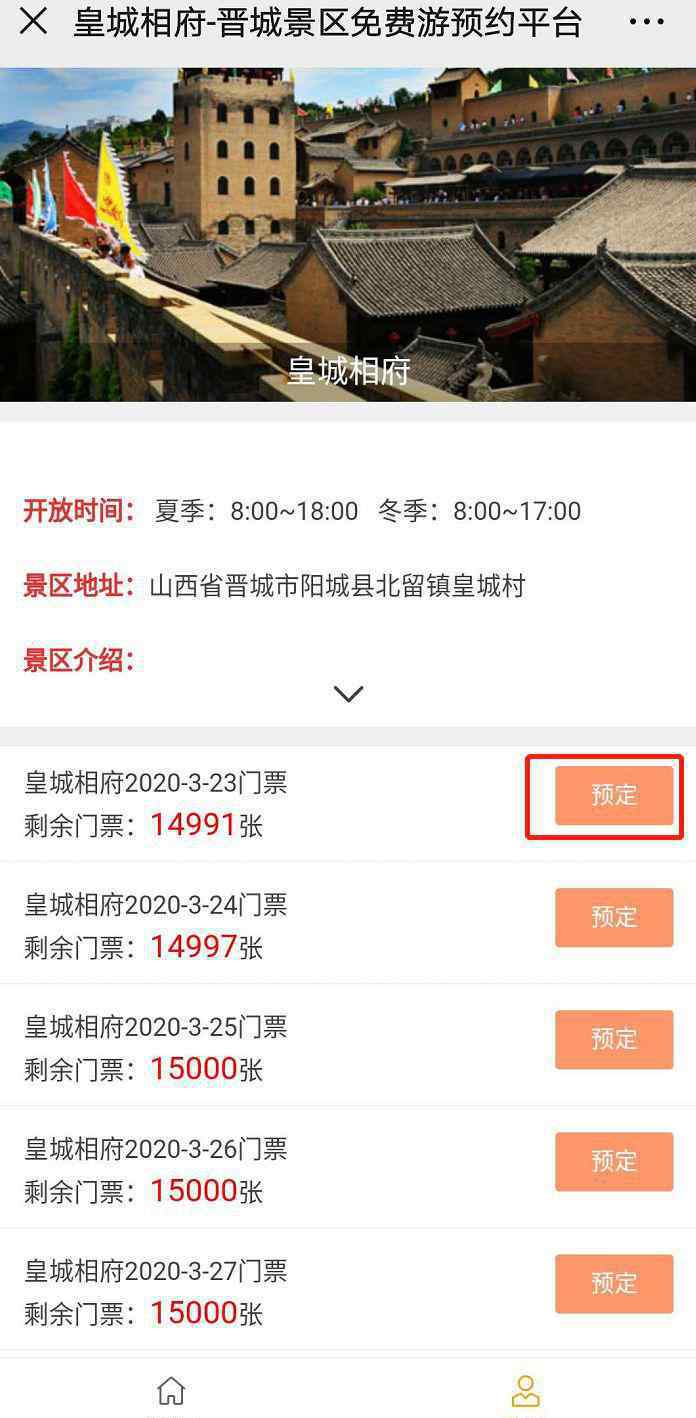The image size is (696, 1418).
Task: Open the three-dot overflow menu
Action: point(646,22)
